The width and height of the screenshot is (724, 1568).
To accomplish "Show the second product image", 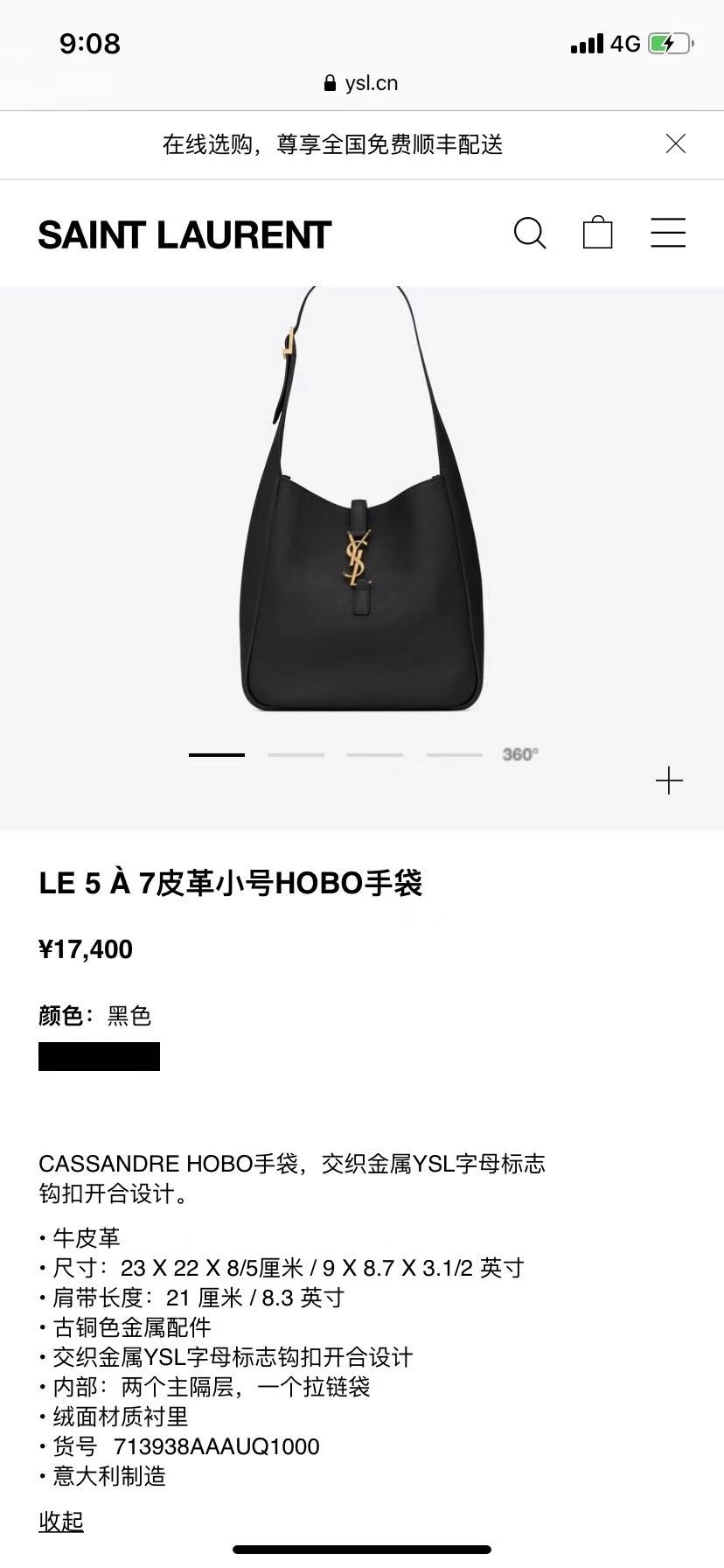I will [296, 754].
